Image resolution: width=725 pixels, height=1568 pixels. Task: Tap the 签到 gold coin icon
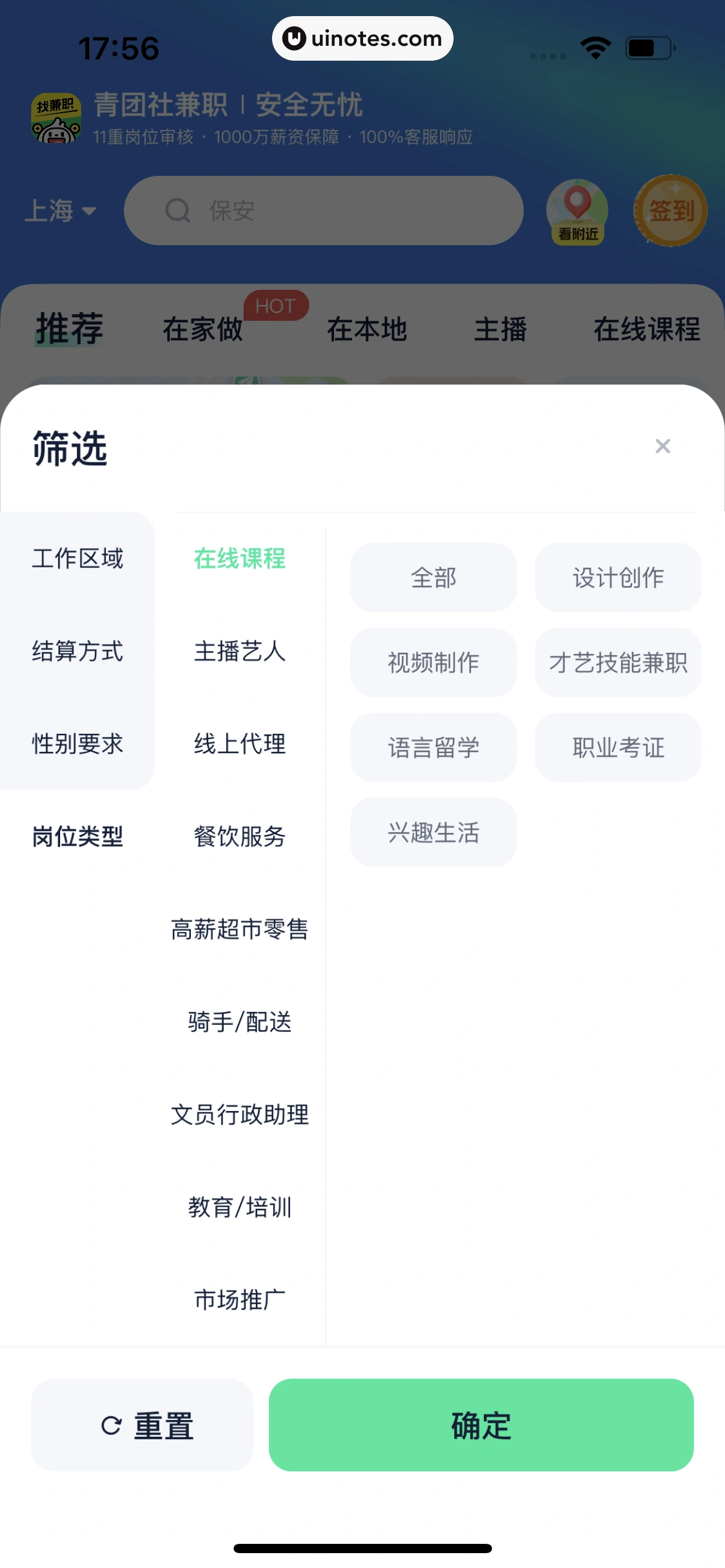click(x=671, y=211)
